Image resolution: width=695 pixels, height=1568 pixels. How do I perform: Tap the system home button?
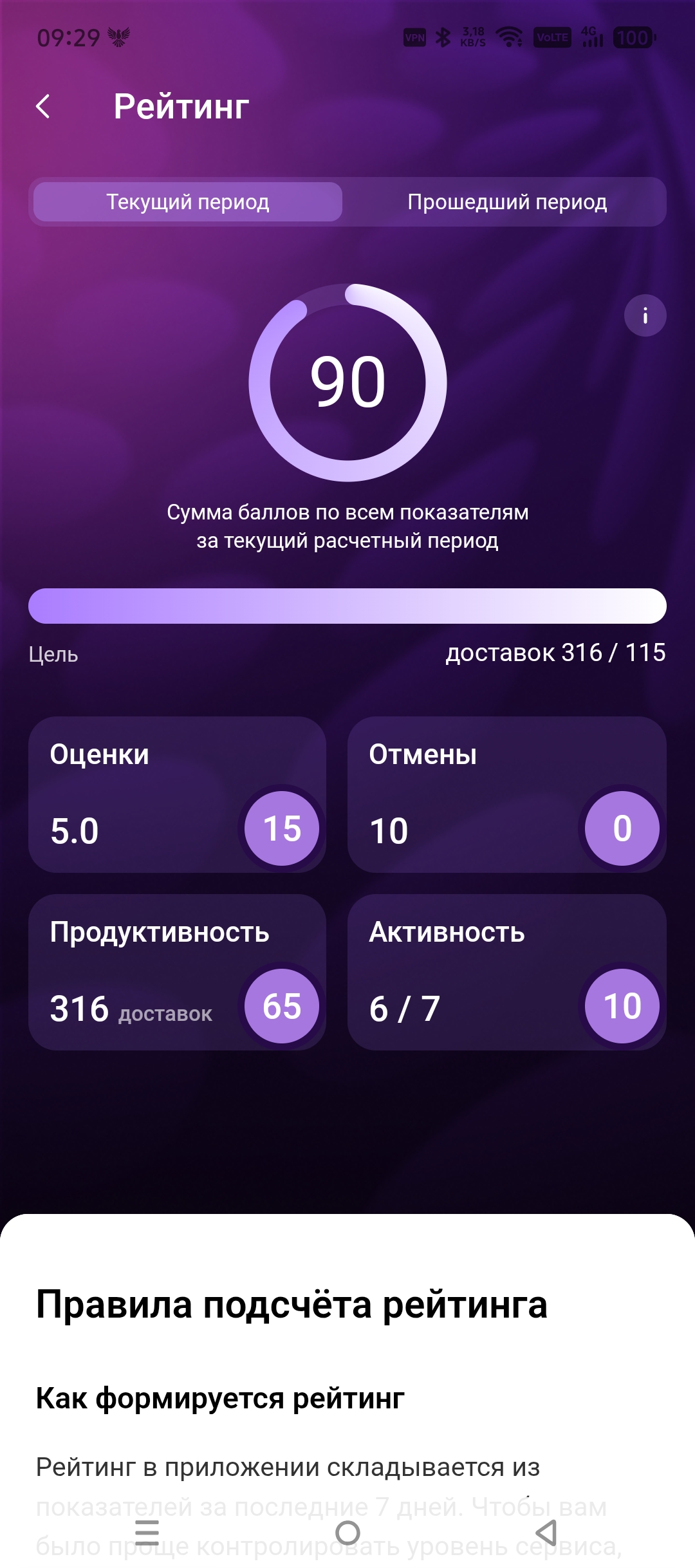347,1533
